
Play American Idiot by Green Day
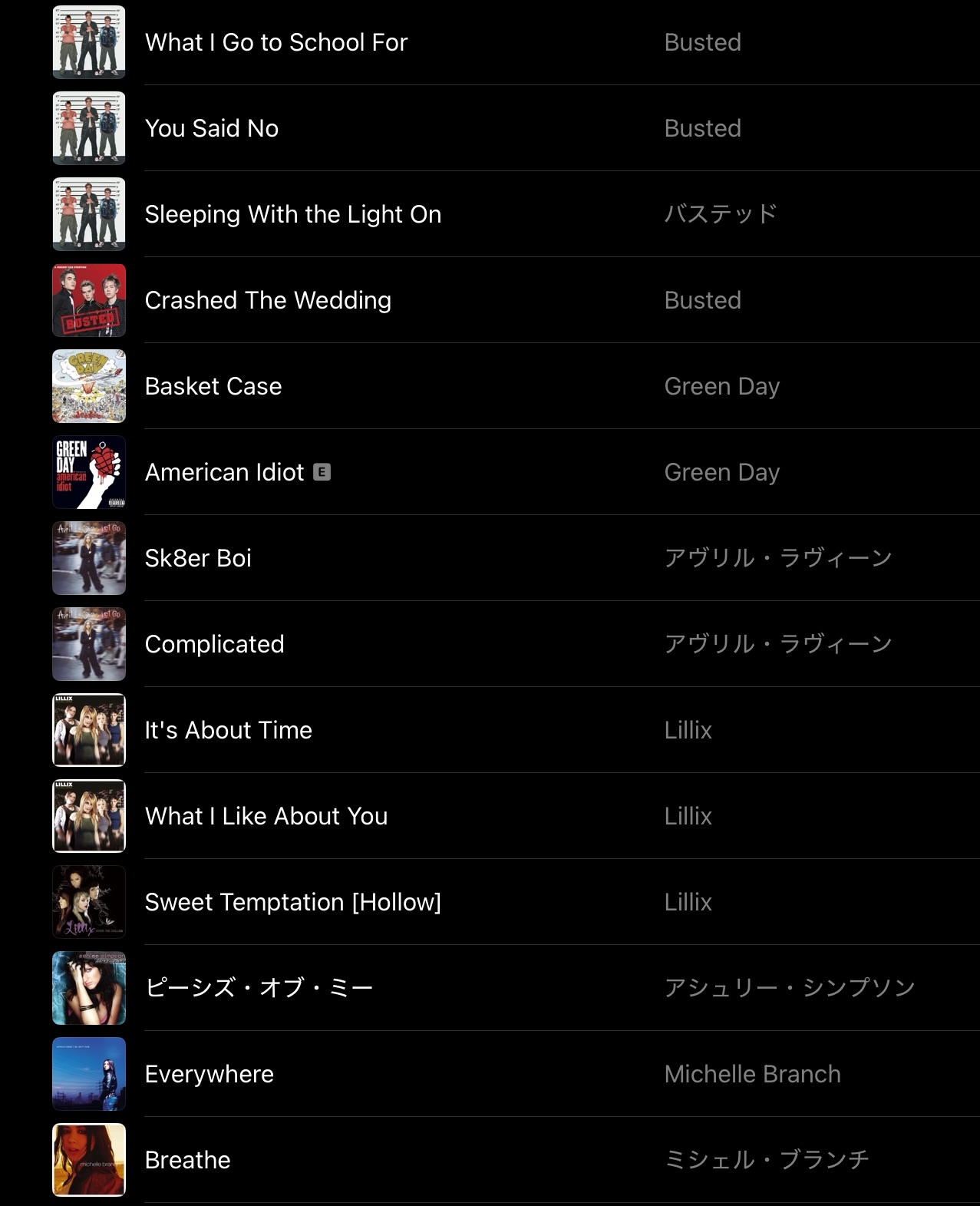coord(225,472)
